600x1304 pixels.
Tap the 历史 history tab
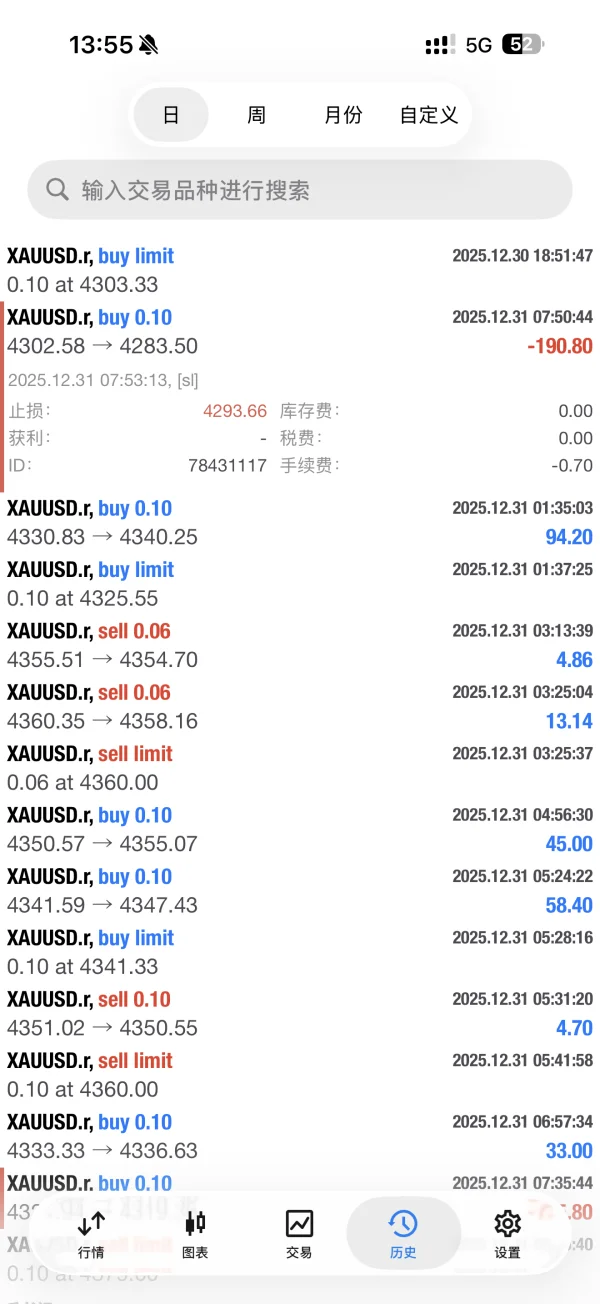[403, 1233]
